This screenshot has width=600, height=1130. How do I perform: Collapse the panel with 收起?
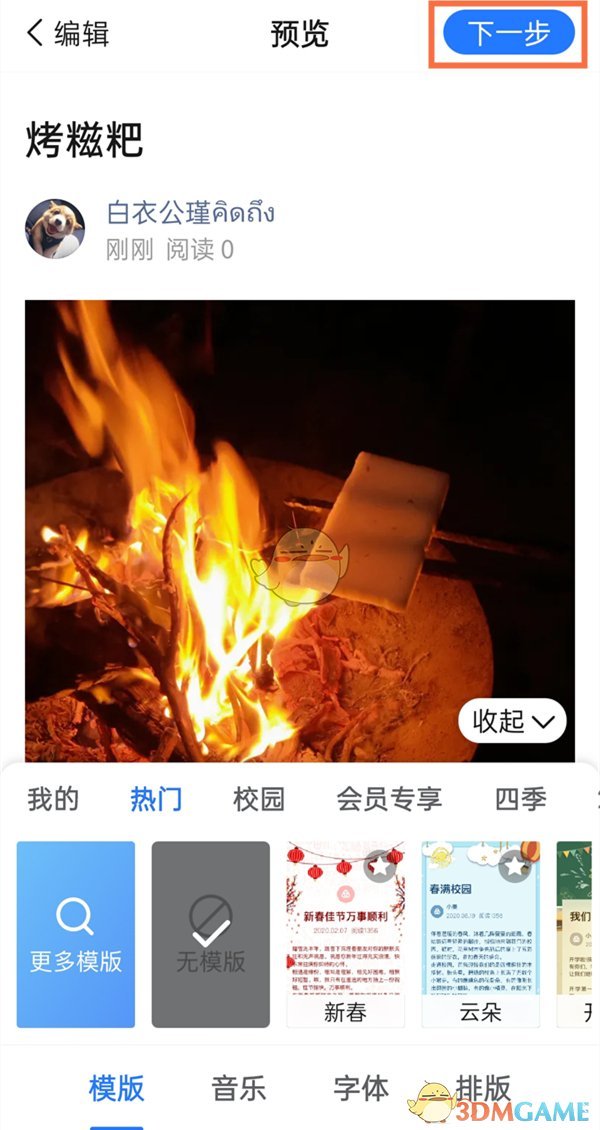click(512, 721)
